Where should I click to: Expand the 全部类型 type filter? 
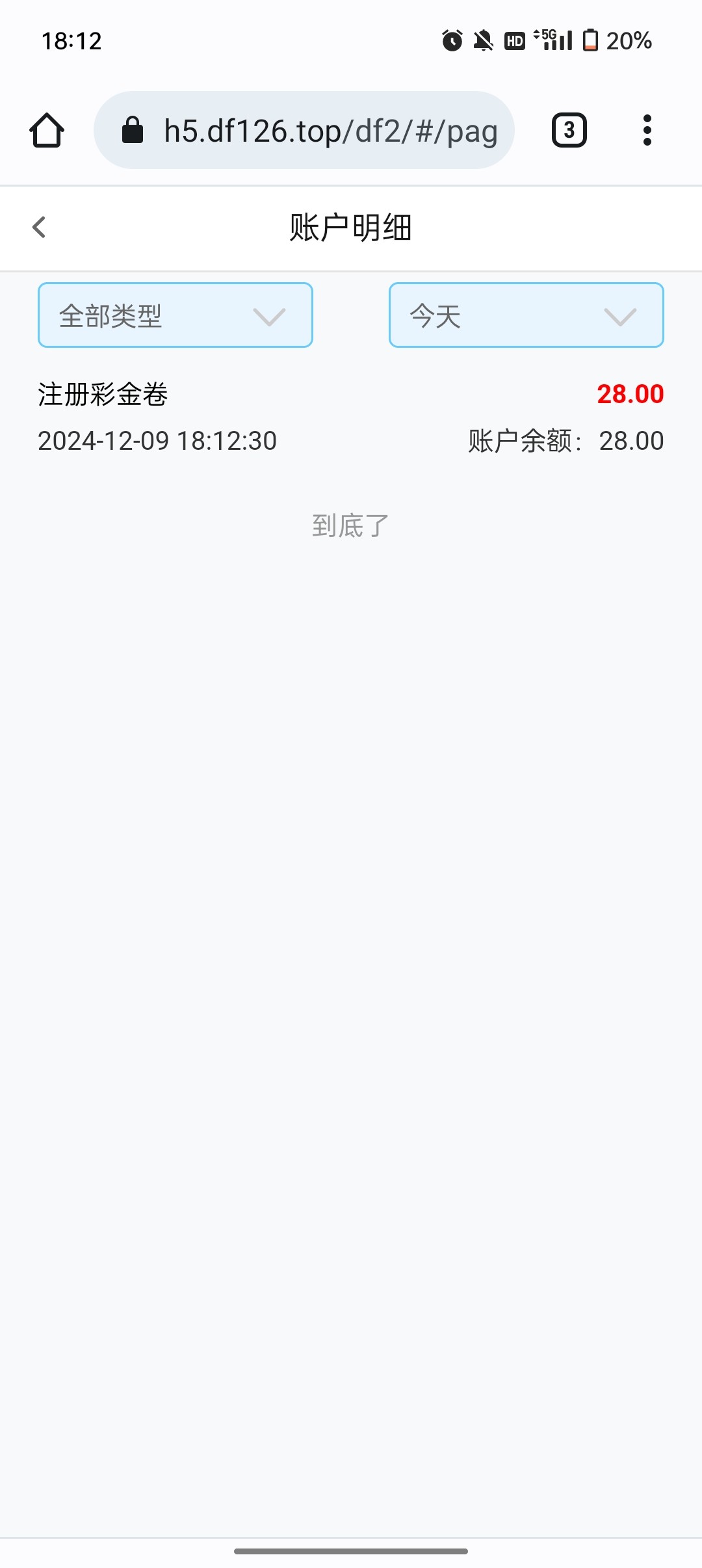pos(175,315)
